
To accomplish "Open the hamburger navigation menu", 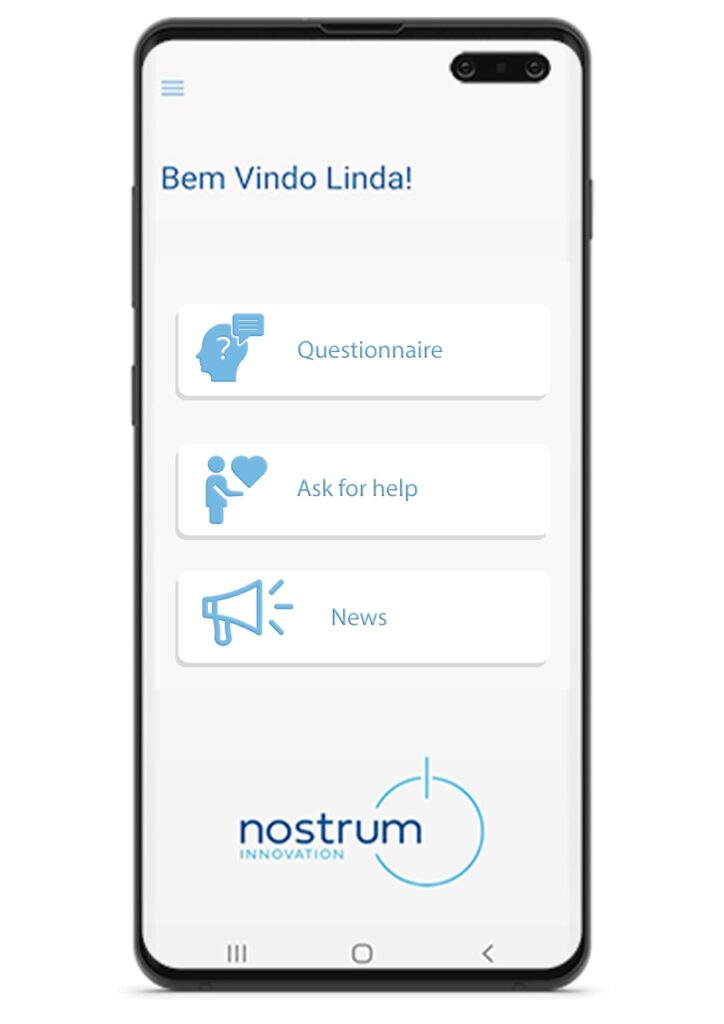I will pyautogui.click(x=172, y=89).
